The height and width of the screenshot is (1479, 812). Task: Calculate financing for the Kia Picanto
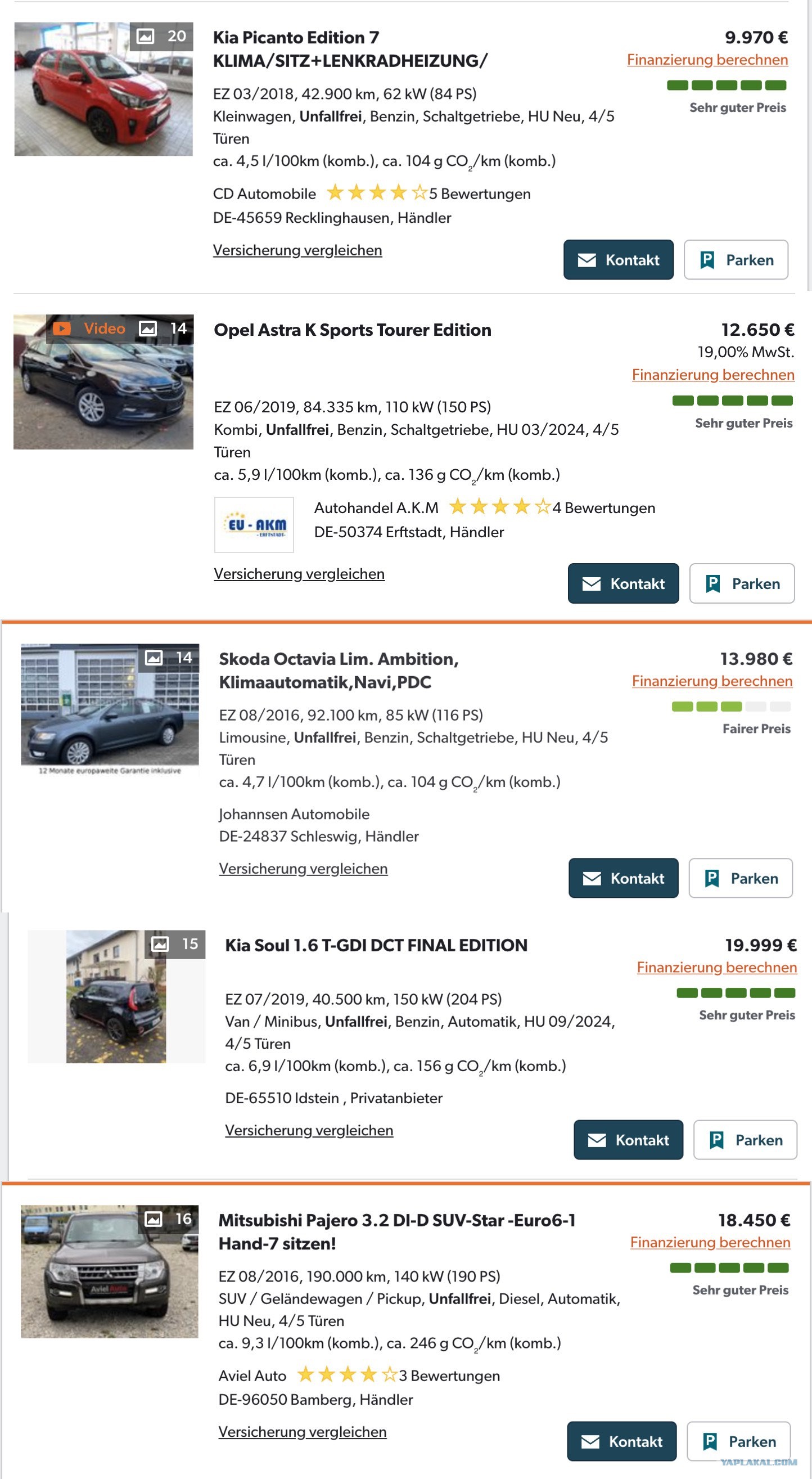coord(707,60)
